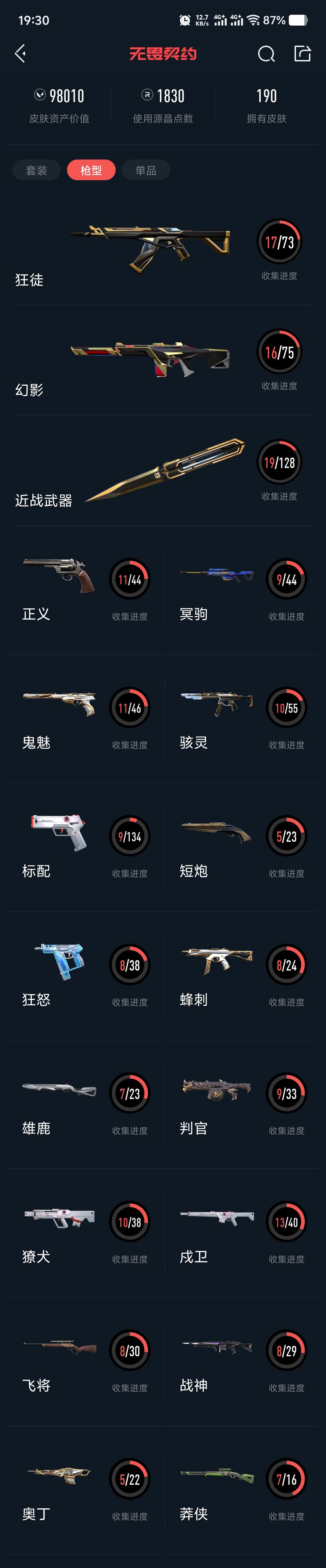Switch to the 单品 tab

point(145,170)
